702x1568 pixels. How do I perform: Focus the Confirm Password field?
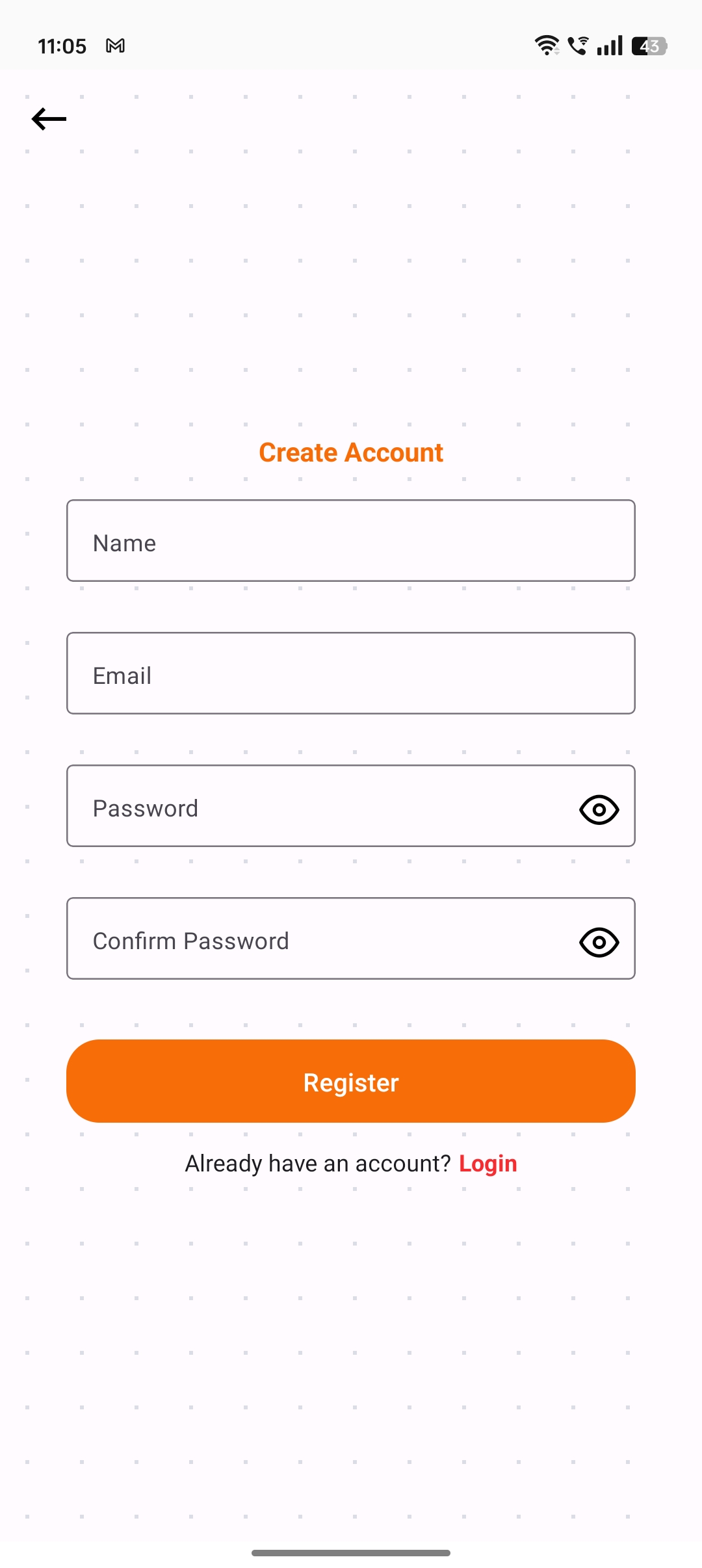pyautogui.click(x=318, y=939)
